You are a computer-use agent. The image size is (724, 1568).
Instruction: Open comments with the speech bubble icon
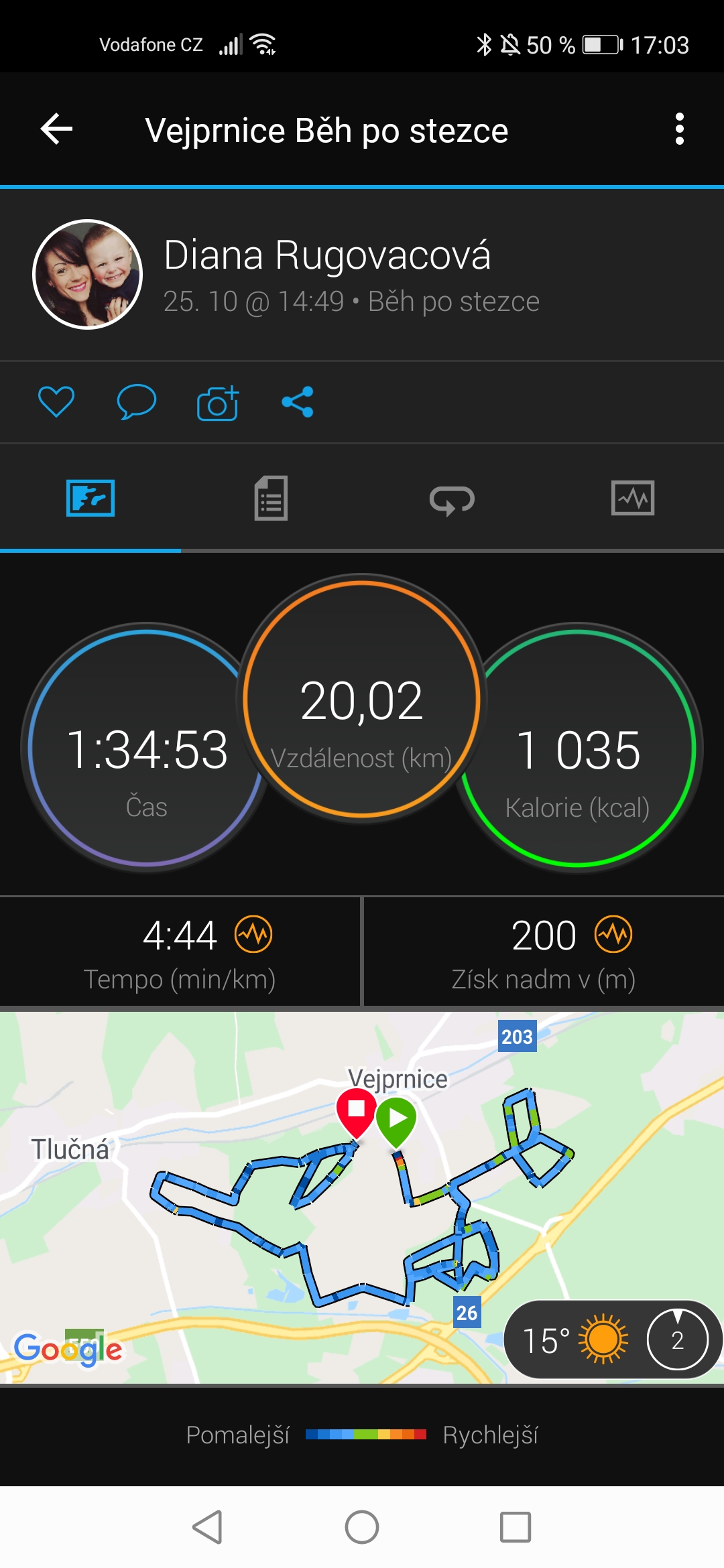pos(137,402)
